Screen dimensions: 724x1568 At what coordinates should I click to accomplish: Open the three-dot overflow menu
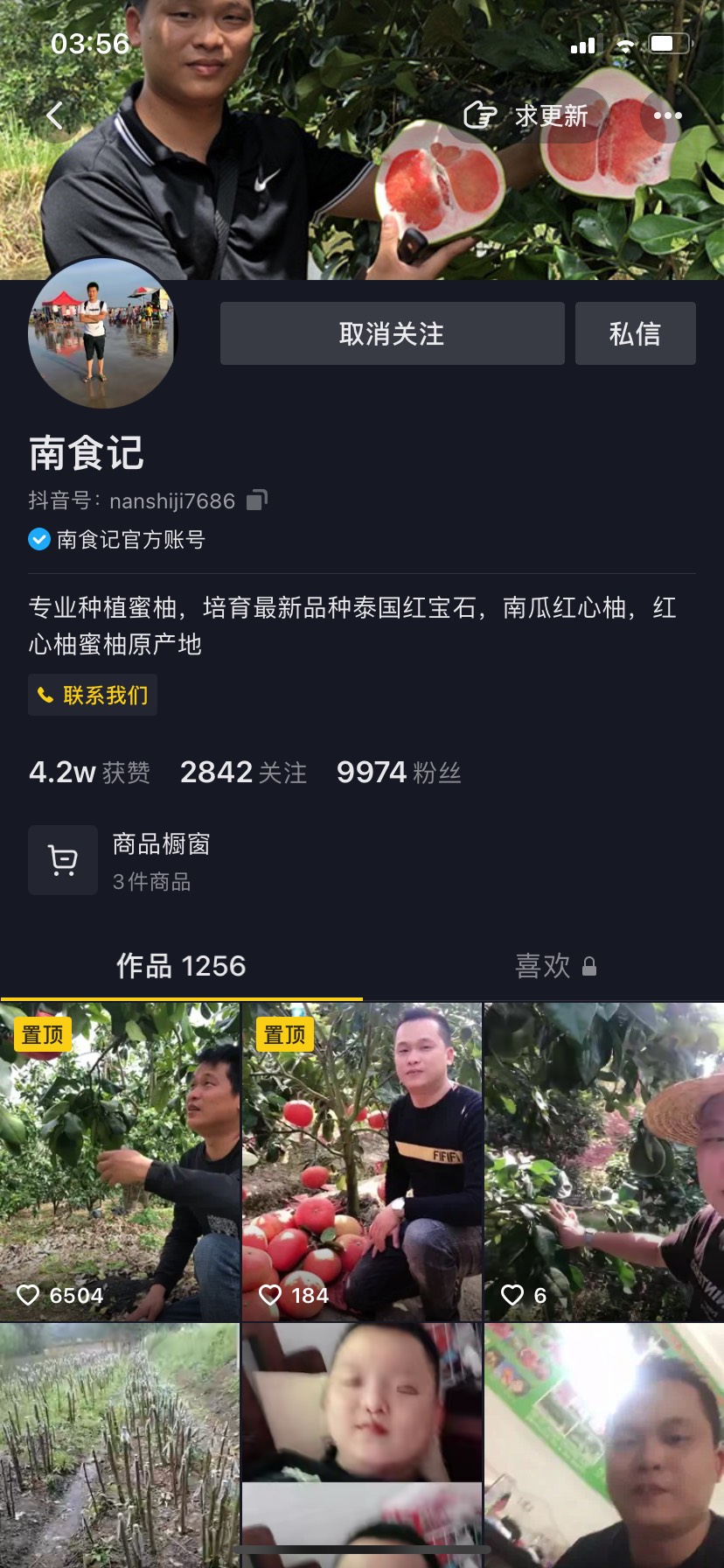pos(667,115)
